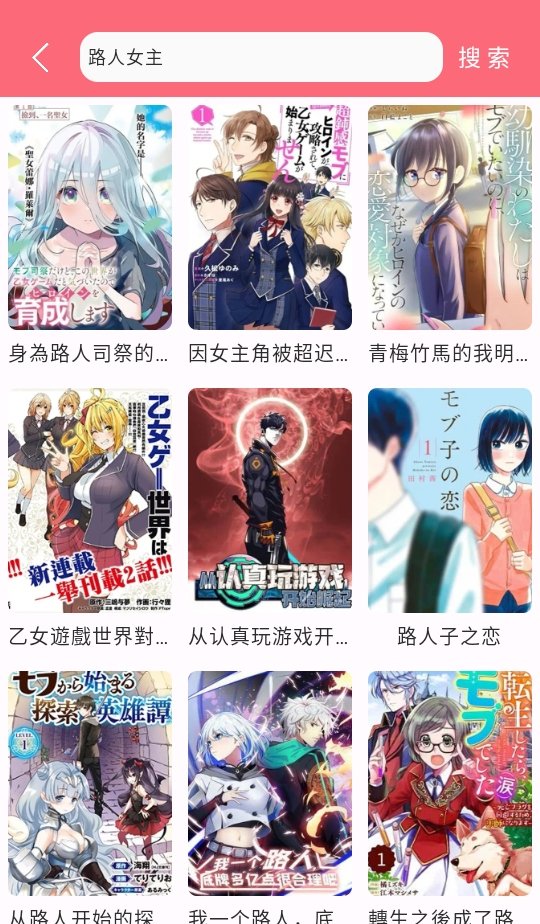540x924 pixels.
Task: Go back using the top-left arrow
Action: [41, 58]
